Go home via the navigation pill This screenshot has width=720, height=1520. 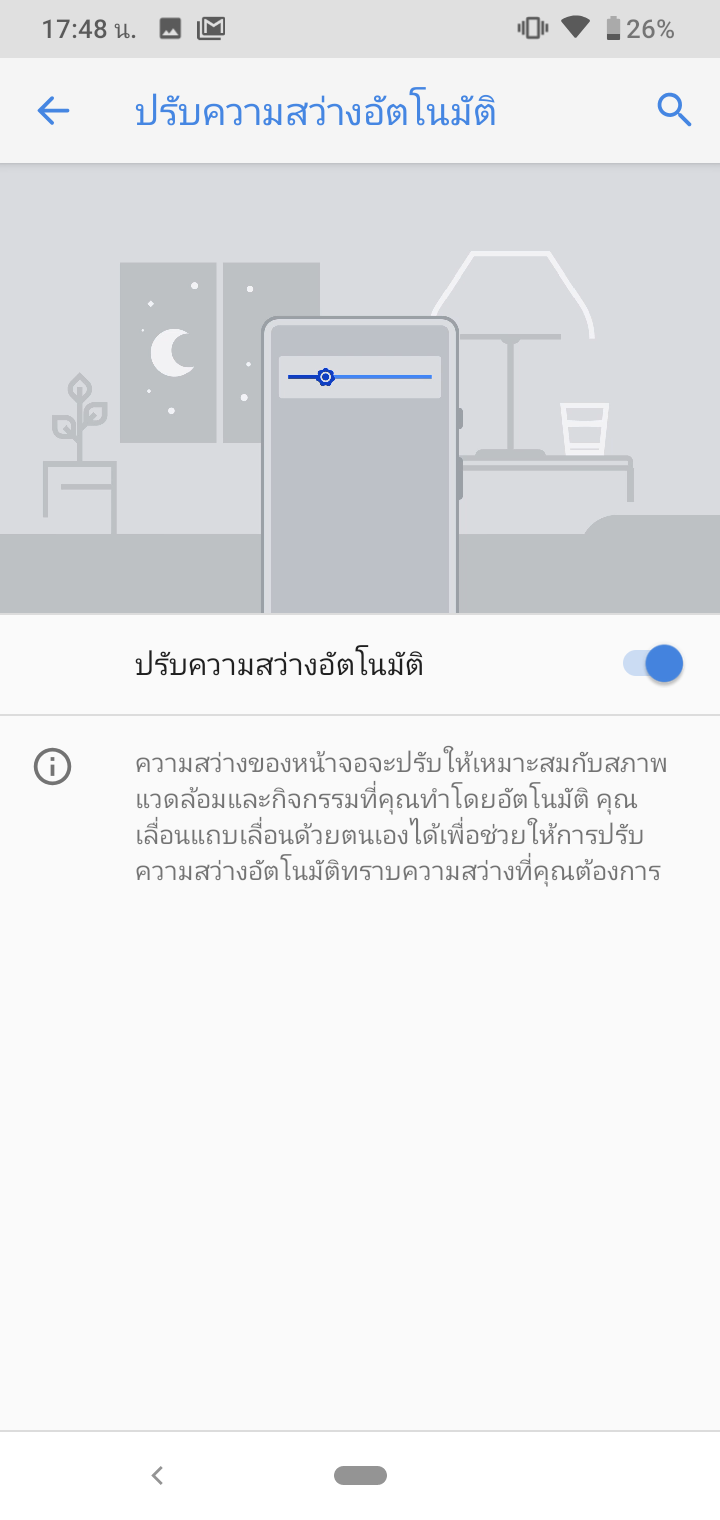(360, 1475)
